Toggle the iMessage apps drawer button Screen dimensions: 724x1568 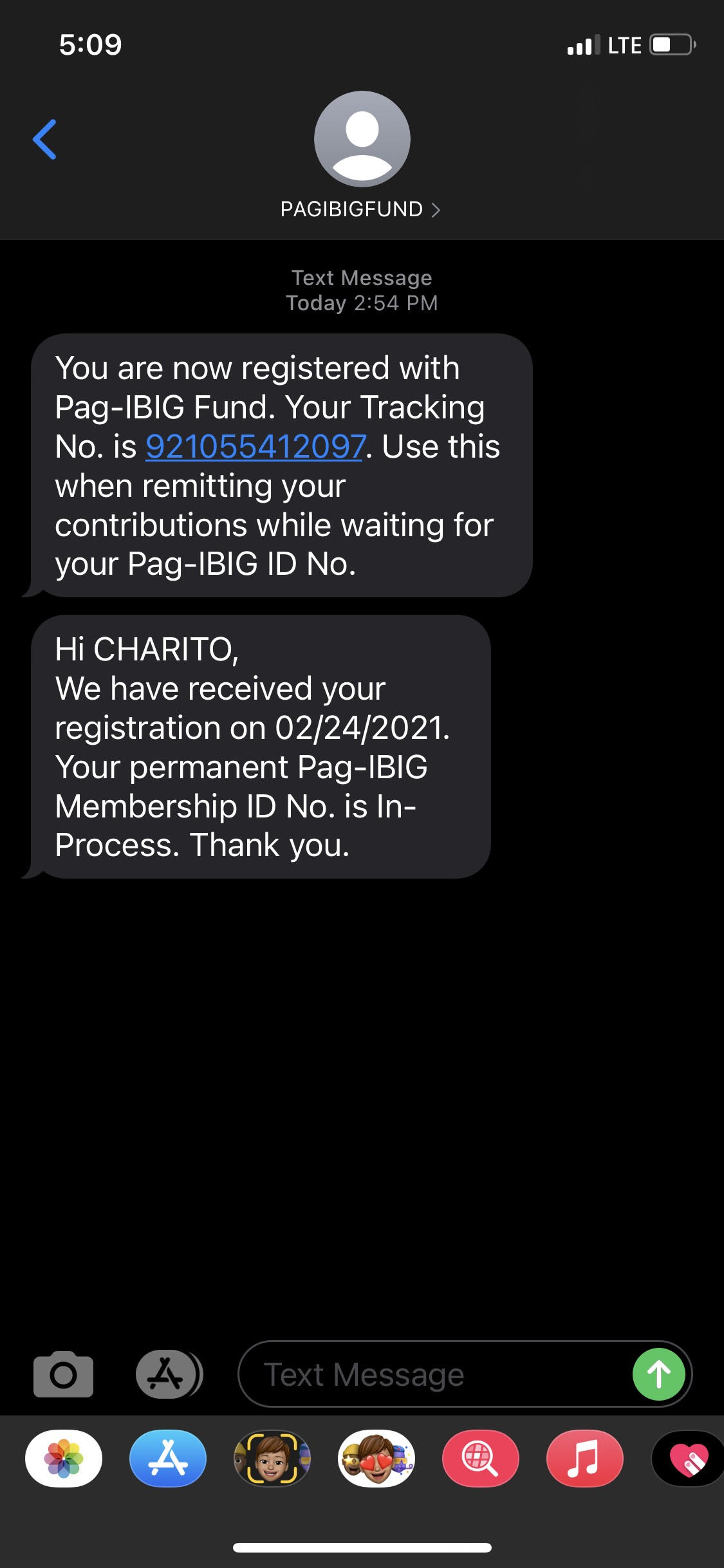169,1374
